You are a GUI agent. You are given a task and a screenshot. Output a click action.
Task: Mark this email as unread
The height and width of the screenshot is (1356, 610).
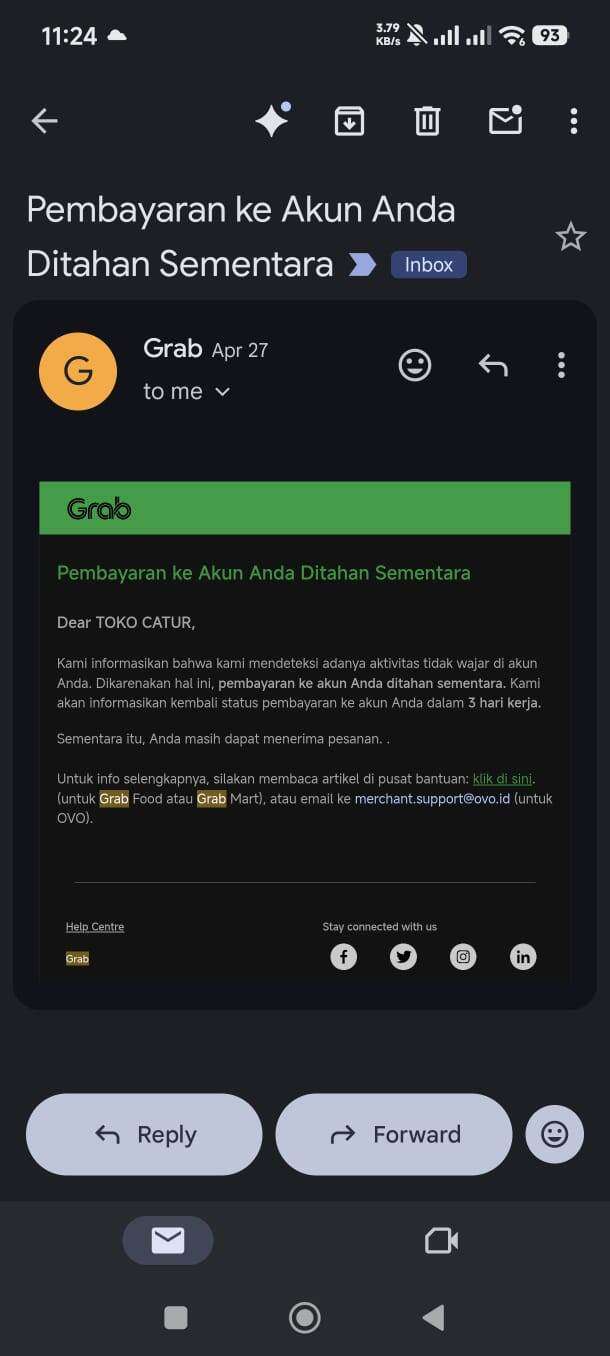505,120
